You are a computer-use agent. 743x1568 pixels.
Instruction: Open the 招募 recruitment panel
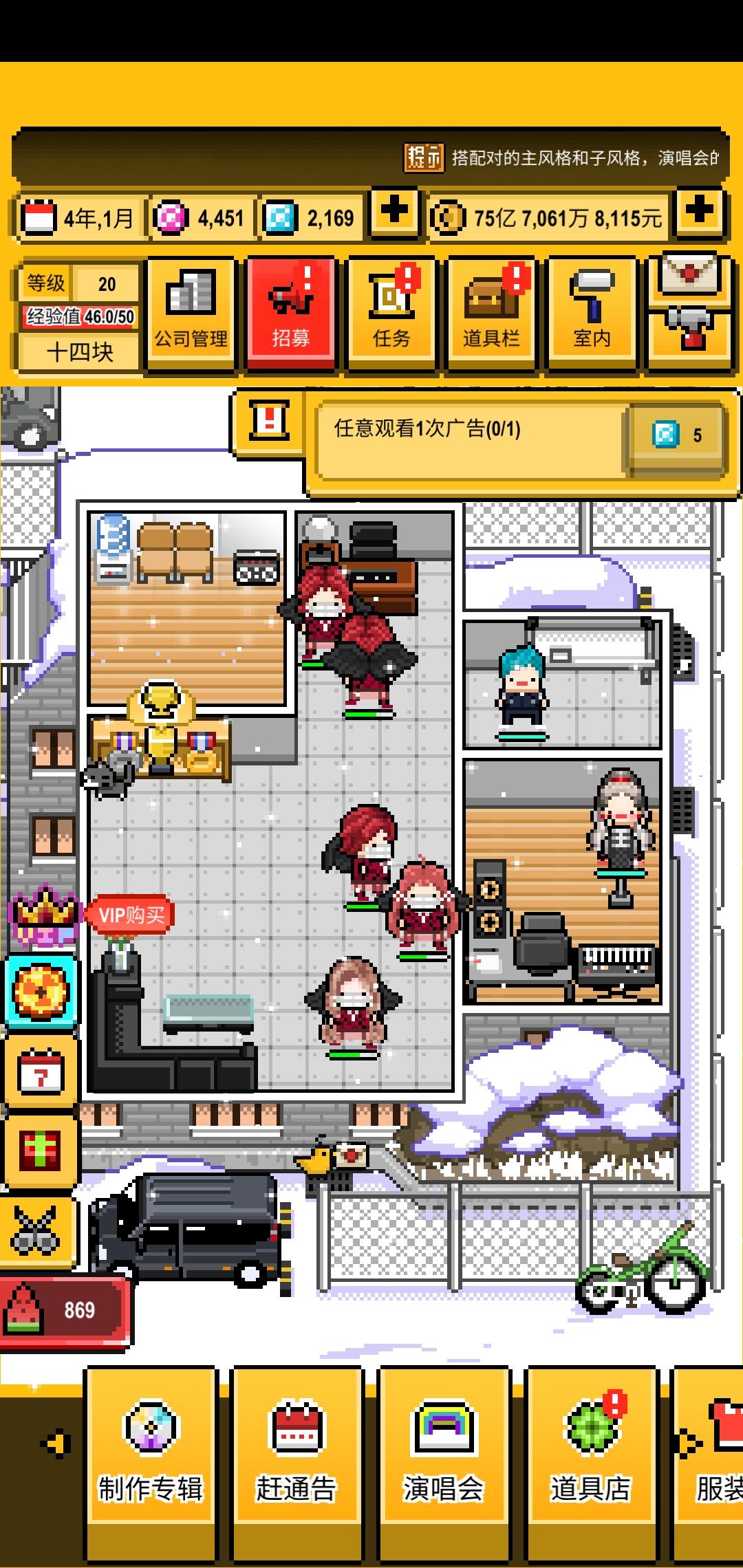tap(290, 312)
